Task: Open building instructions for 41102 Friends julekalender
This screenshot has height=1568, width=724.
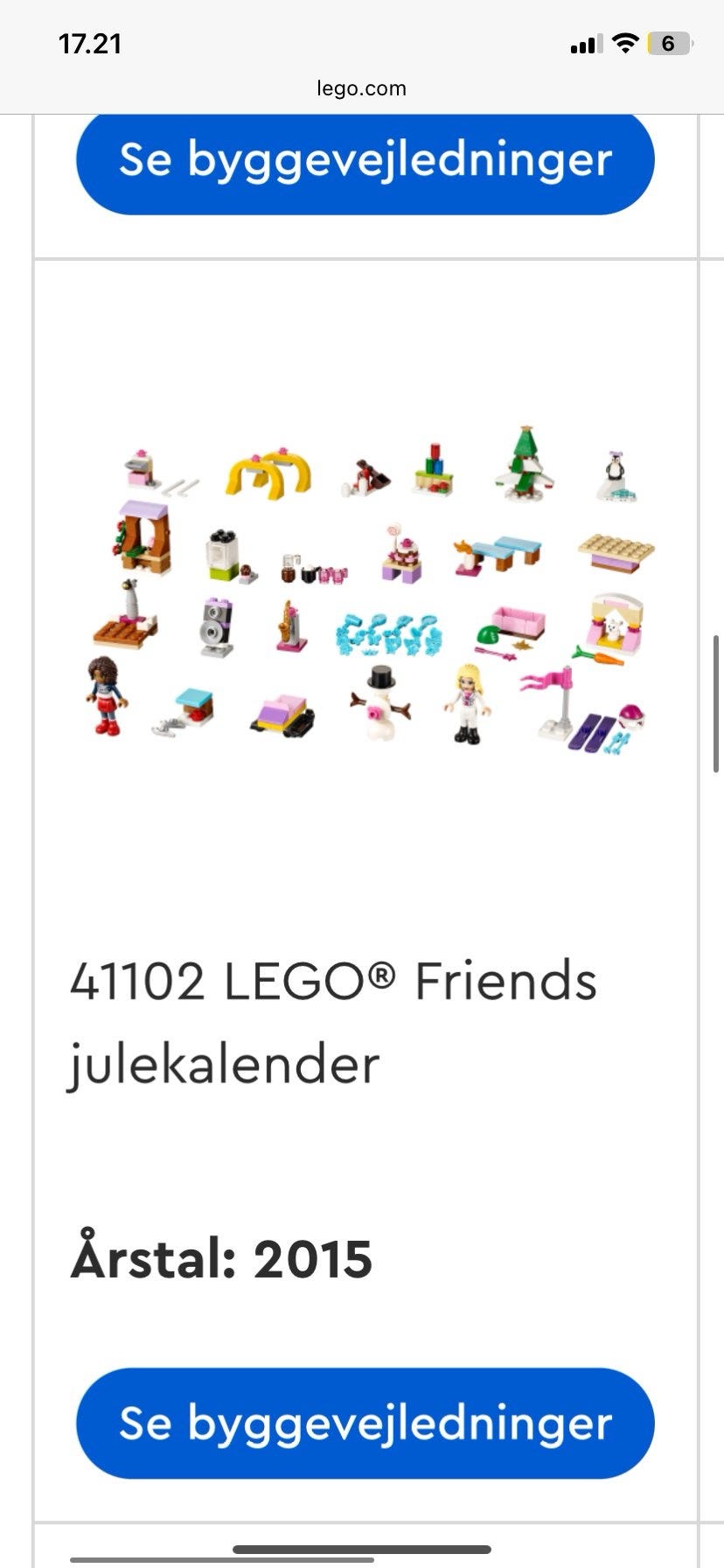Action: 365,1424
